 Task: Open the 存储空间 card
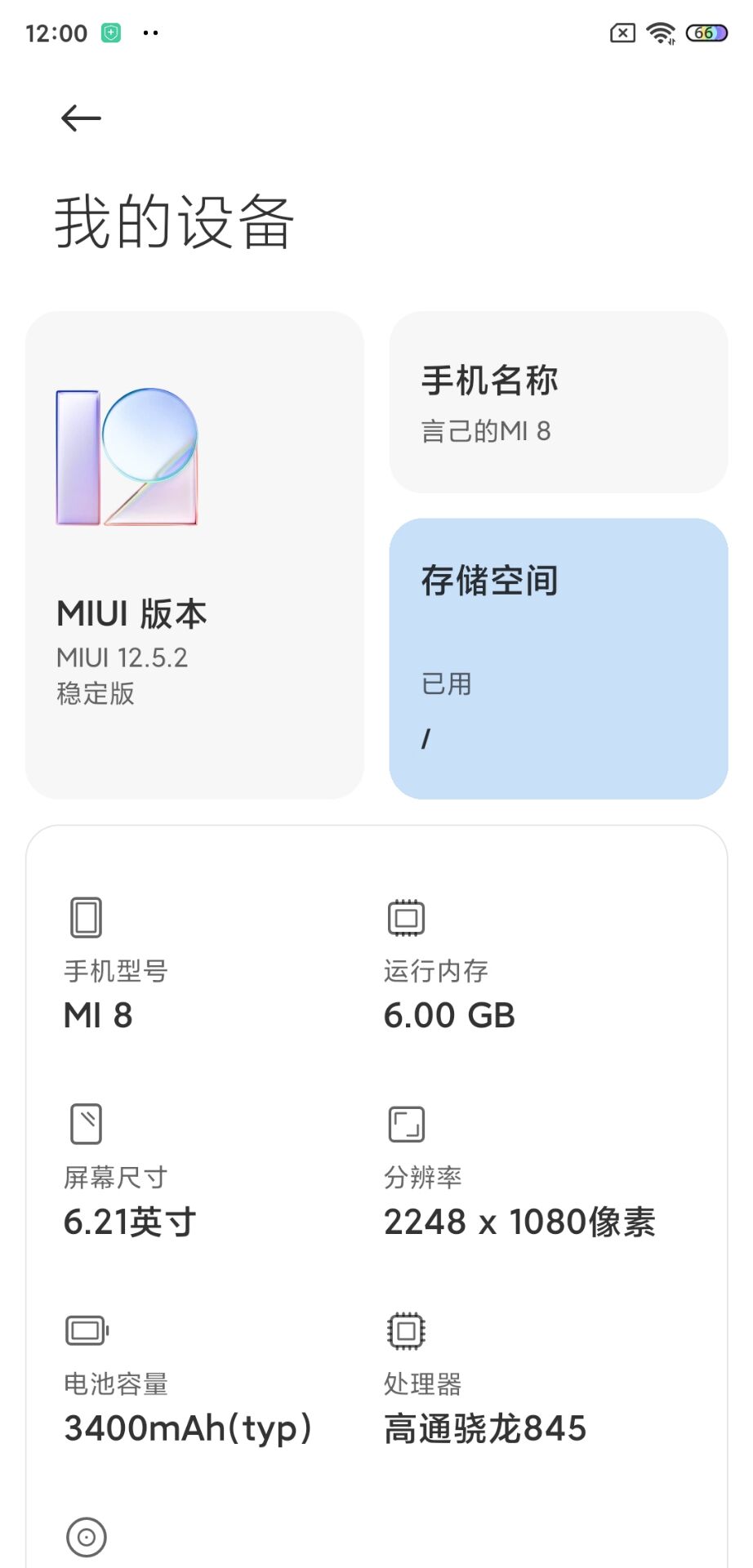click(559, 658)
